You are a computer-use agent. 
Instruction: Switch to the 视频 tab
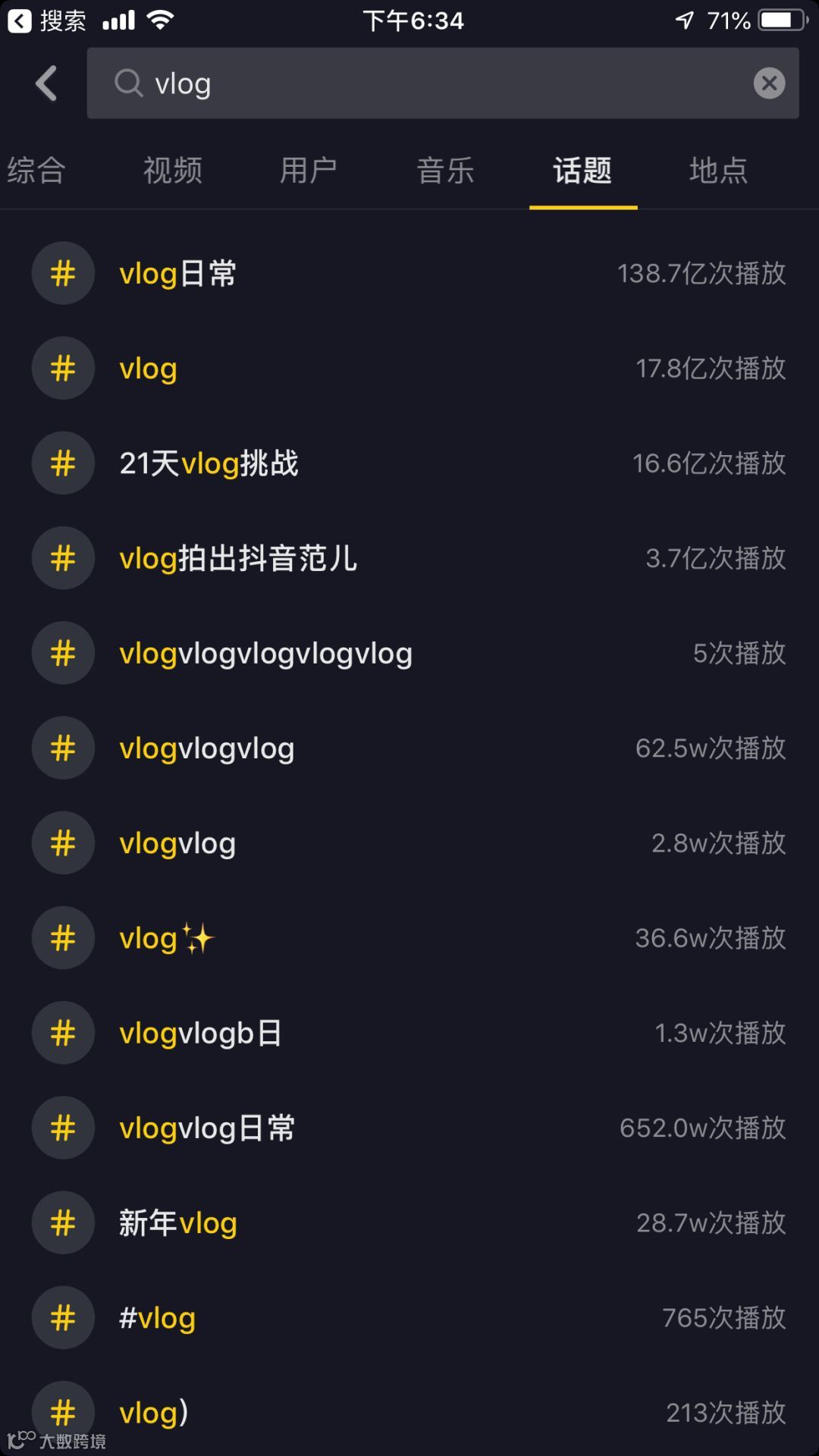pos(172,171)
